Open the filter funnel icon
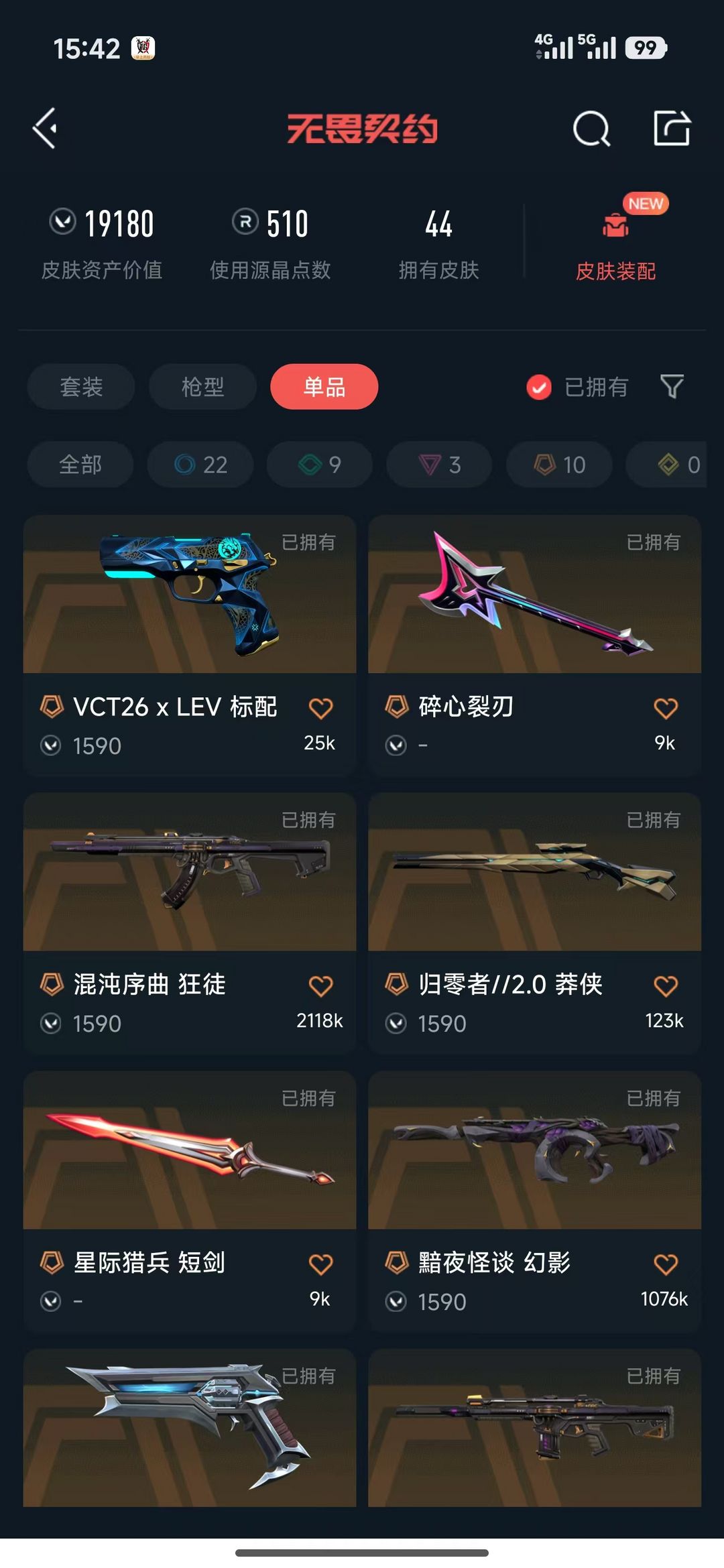Screen dimensions: 724x1568 pyautogui.click(x=672, y=387)
